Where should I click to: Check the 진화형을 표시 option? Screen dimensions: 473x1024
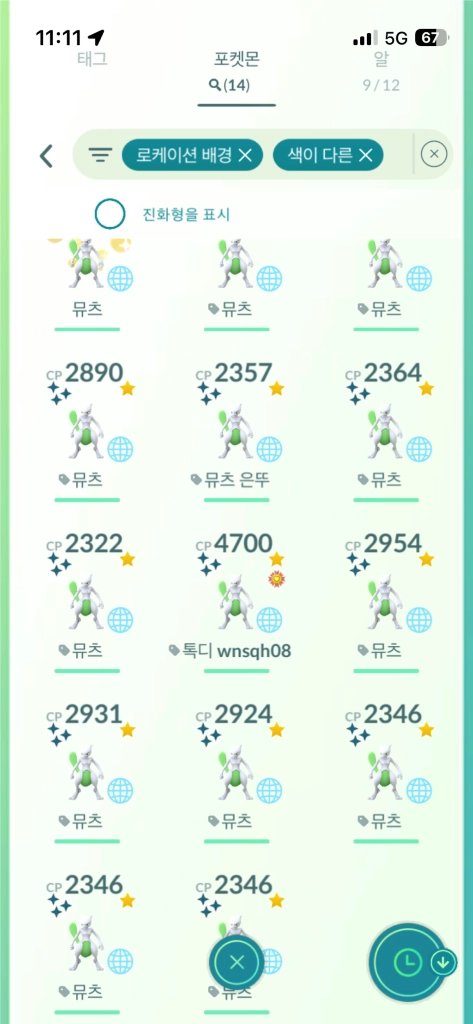coord(110,214)
